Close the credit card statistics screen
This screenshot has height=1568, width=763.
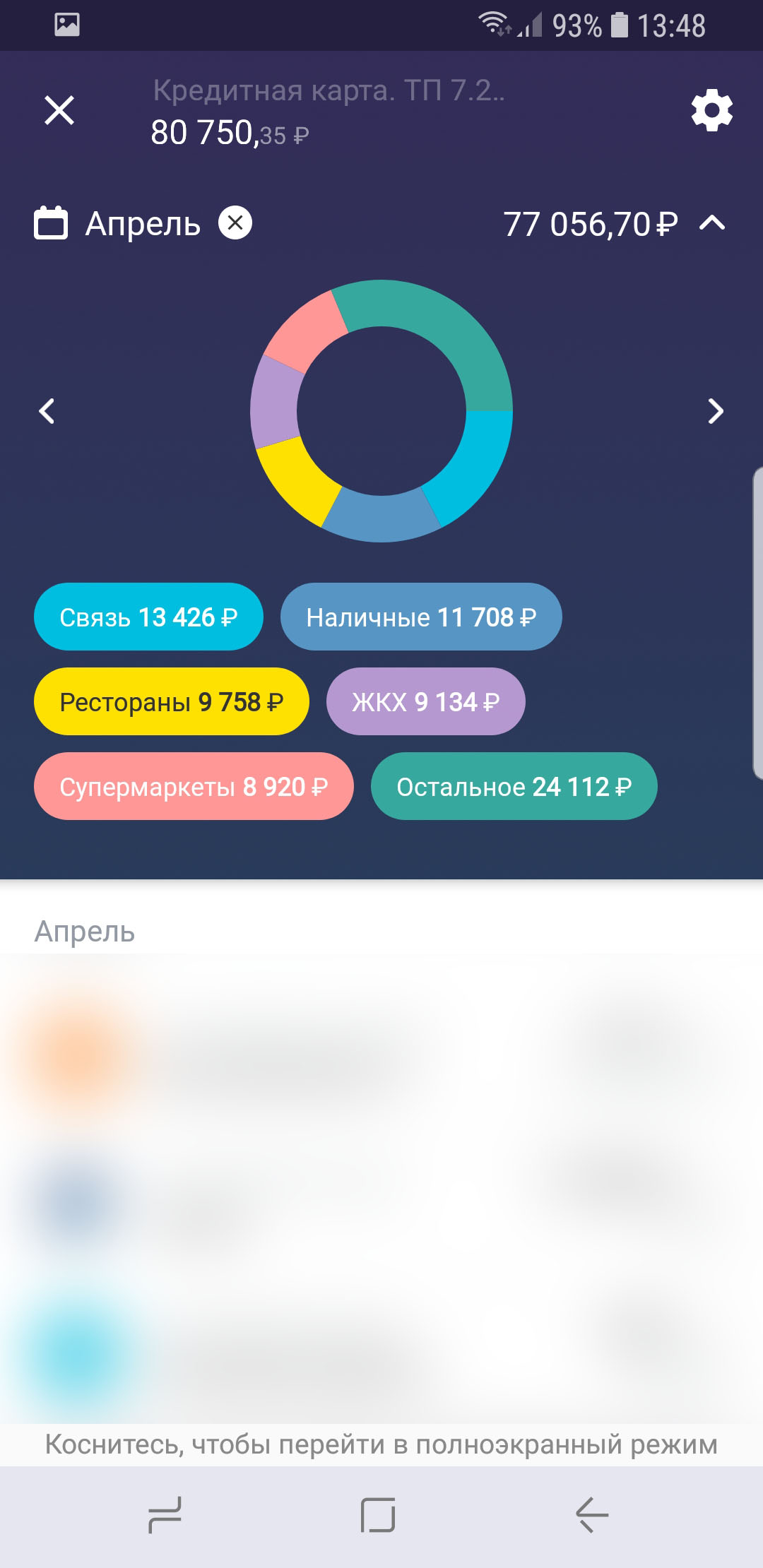[59, 110]
